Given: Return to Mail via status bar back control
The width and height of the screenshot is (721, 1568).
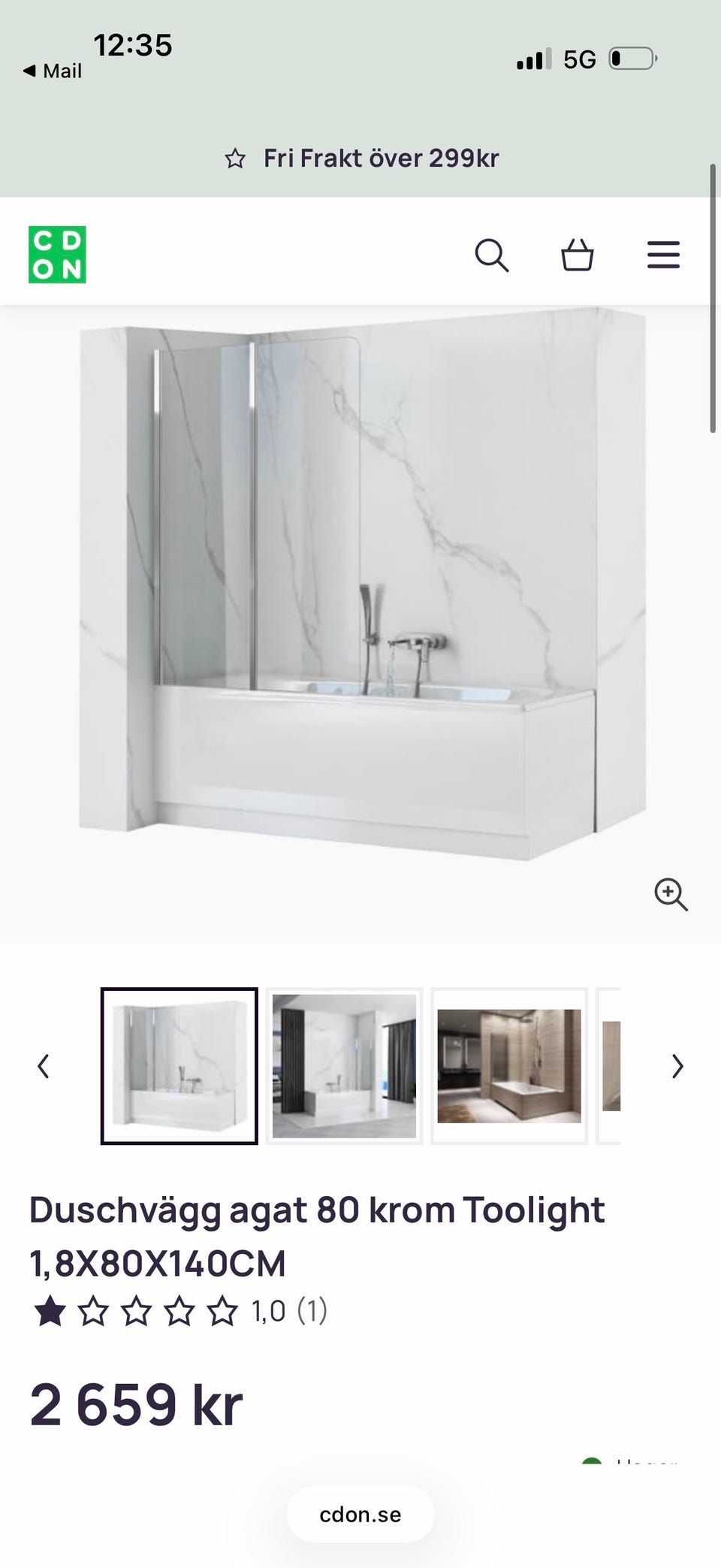Looking at the screenshot, I should point(53,71).
